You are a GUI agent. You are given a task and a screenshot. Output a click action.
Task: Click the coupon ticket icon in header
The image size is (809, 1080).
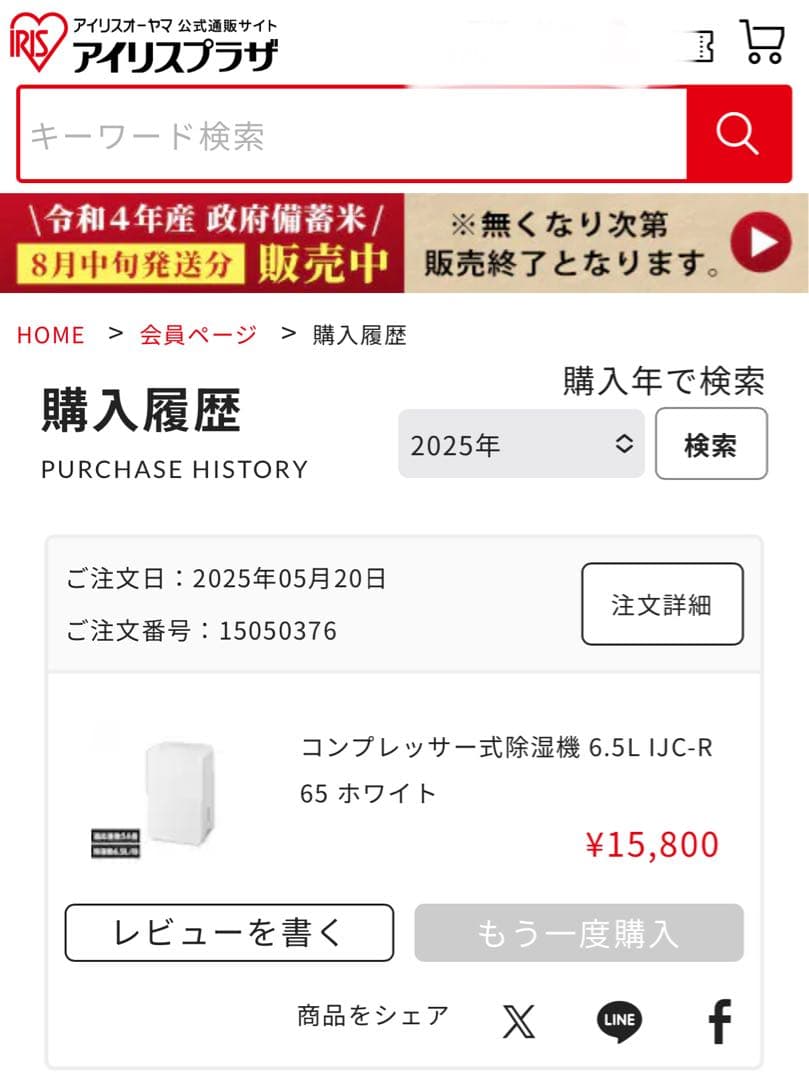click(x=700, y=45)
